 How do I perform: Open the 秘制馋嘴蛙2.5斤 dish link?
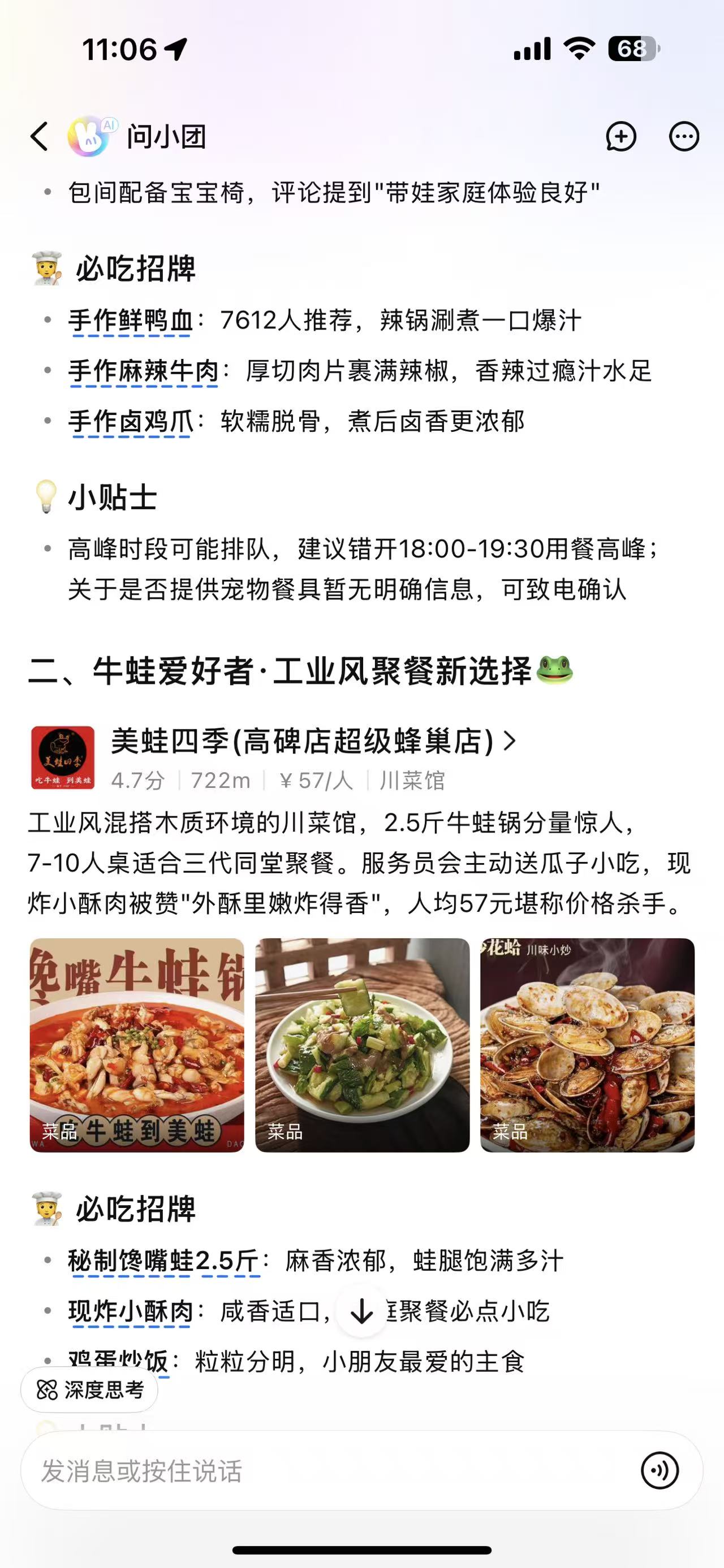(163, 1261)
